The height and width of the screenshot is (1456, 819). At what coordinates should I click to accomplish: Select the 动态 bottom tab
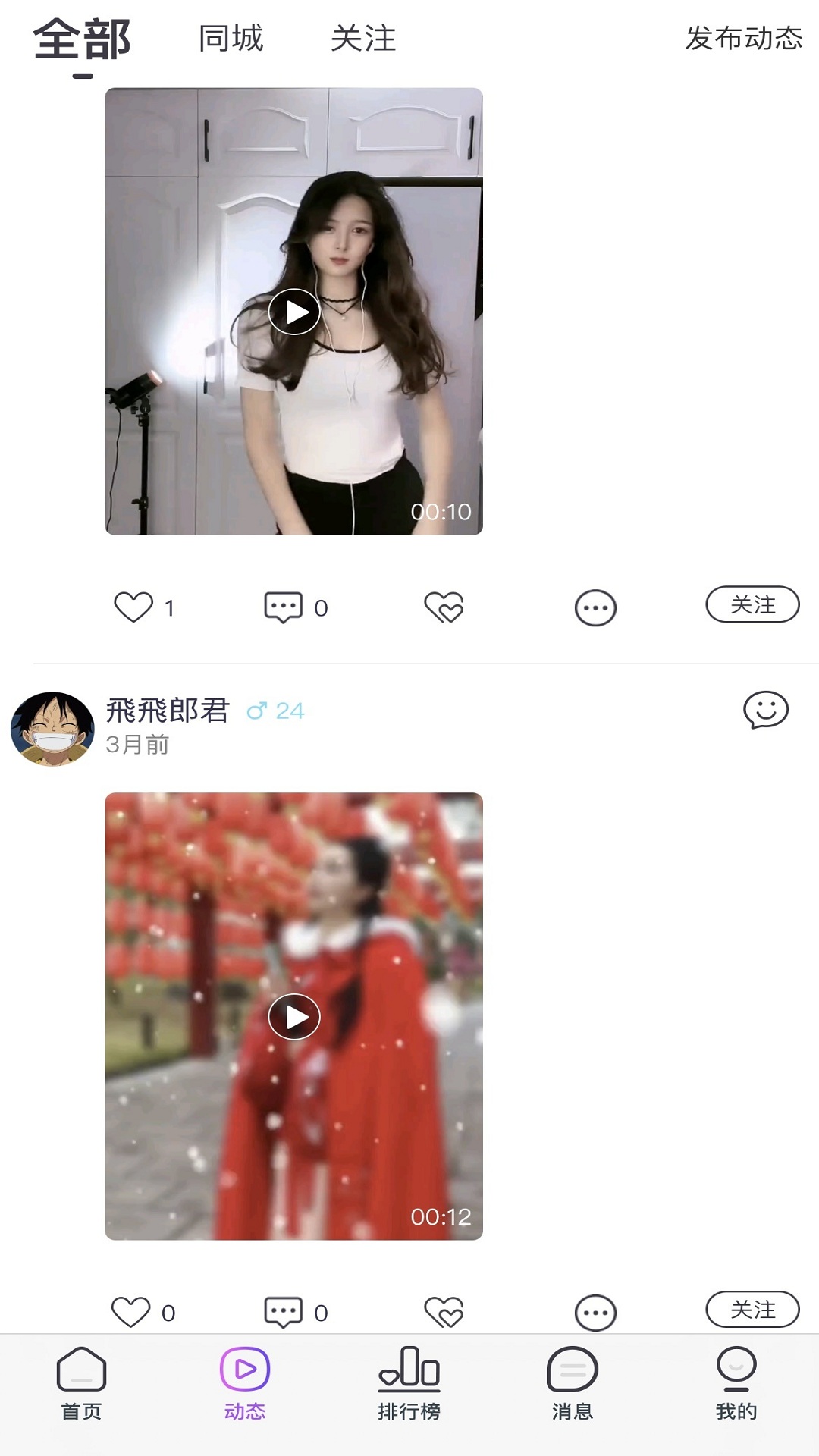click(x=245, y=1383)
